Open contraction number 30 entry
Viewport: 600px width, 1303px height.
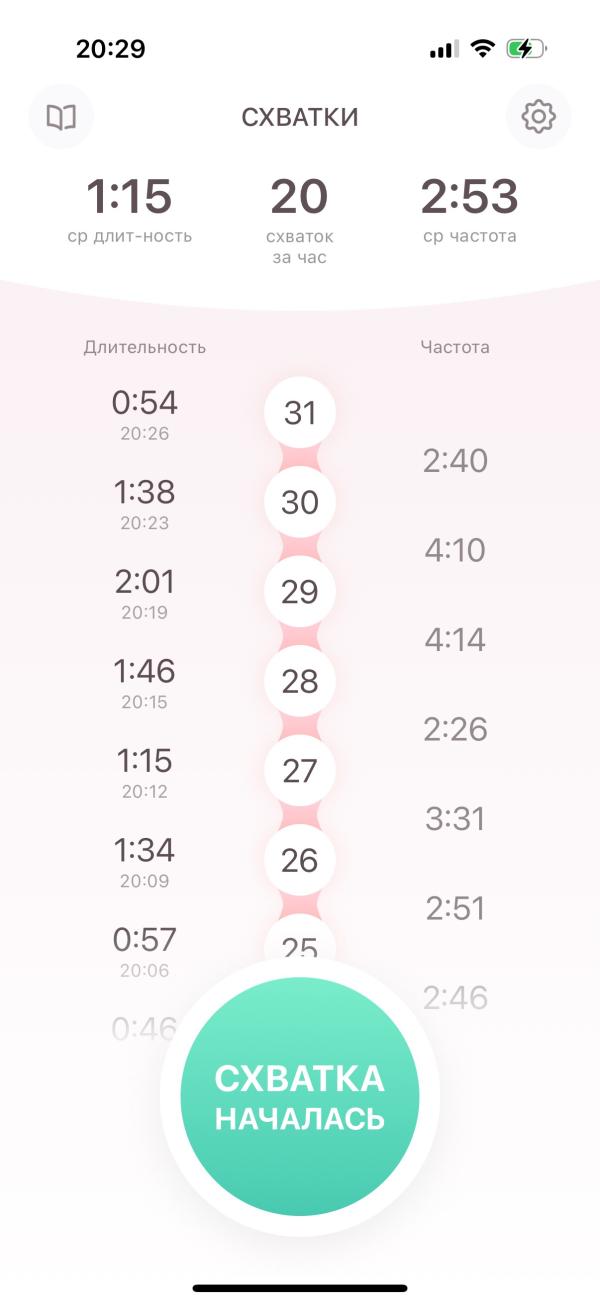[x=300, y=502]
